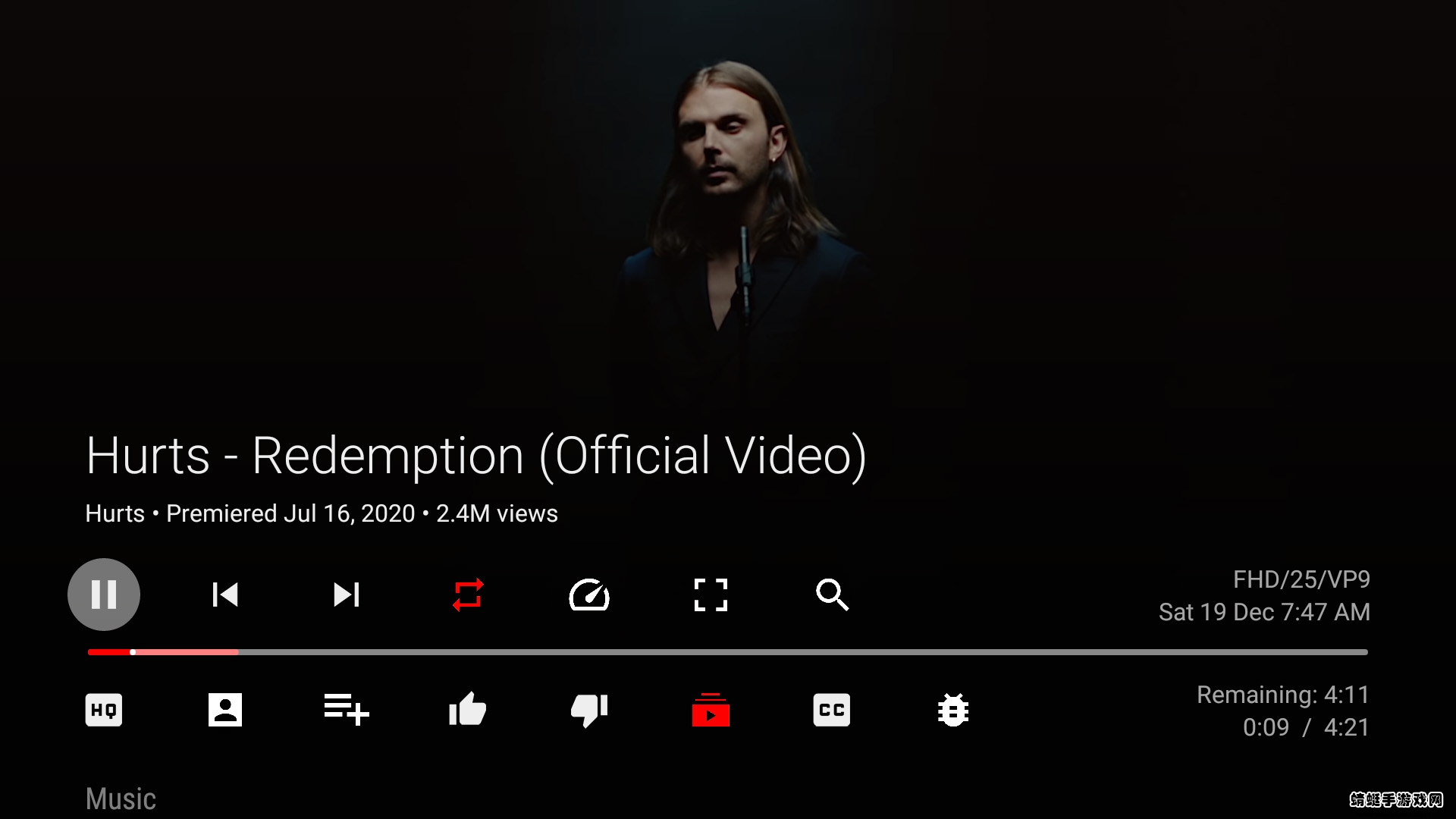The width and height of the screenshot is (1456, 819).
Task: Dislike this video
Action: click(x=589, y=711)
